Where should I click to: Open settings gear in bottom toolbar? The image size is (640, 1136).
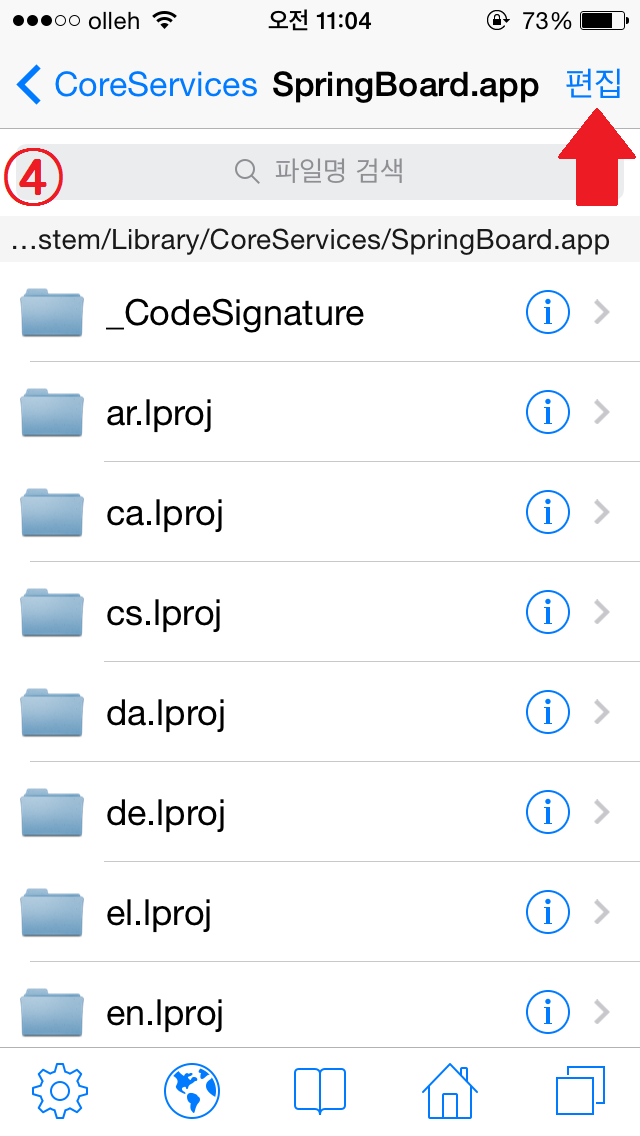60,1090
